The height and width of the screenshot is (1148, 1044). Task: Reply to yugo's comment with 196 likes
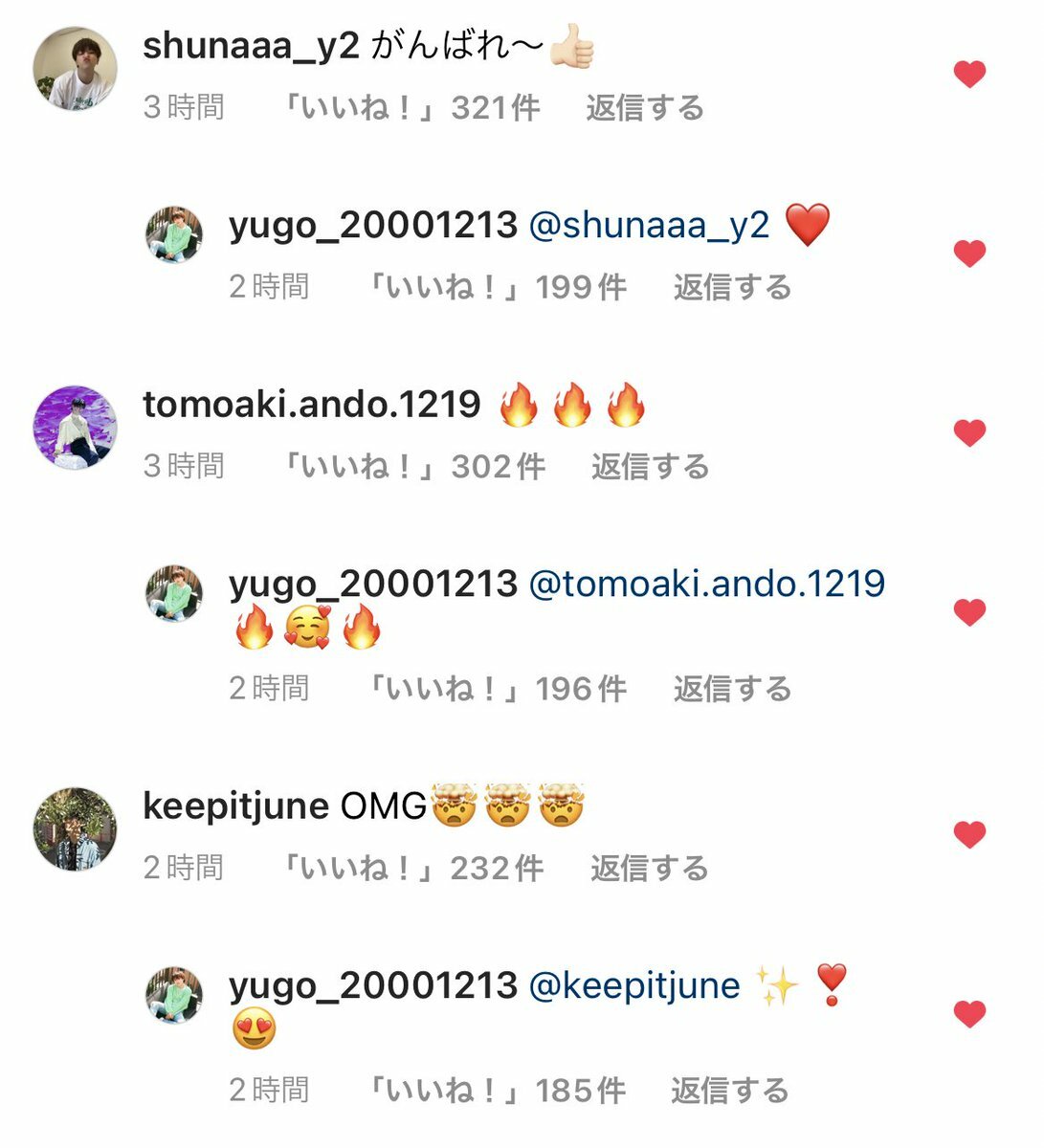coord(732,689)
